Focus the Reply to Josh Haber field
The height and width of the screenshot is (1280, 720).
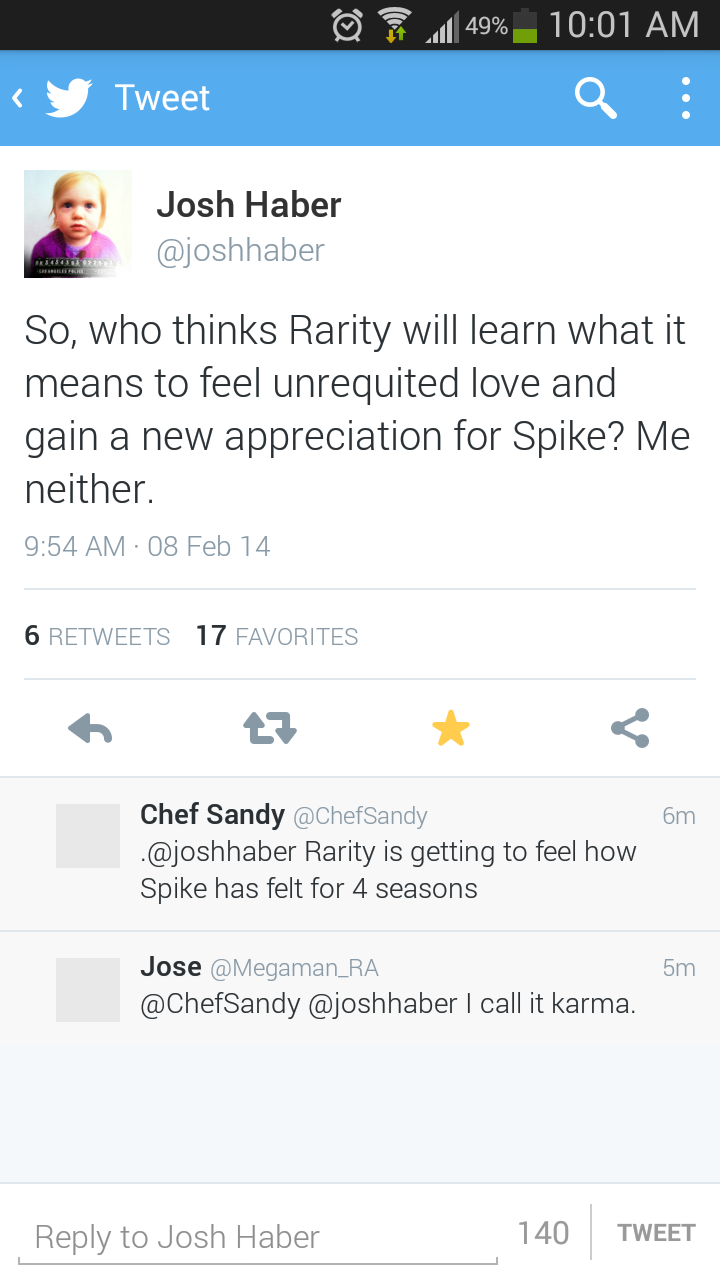(x=258, y=1237)
